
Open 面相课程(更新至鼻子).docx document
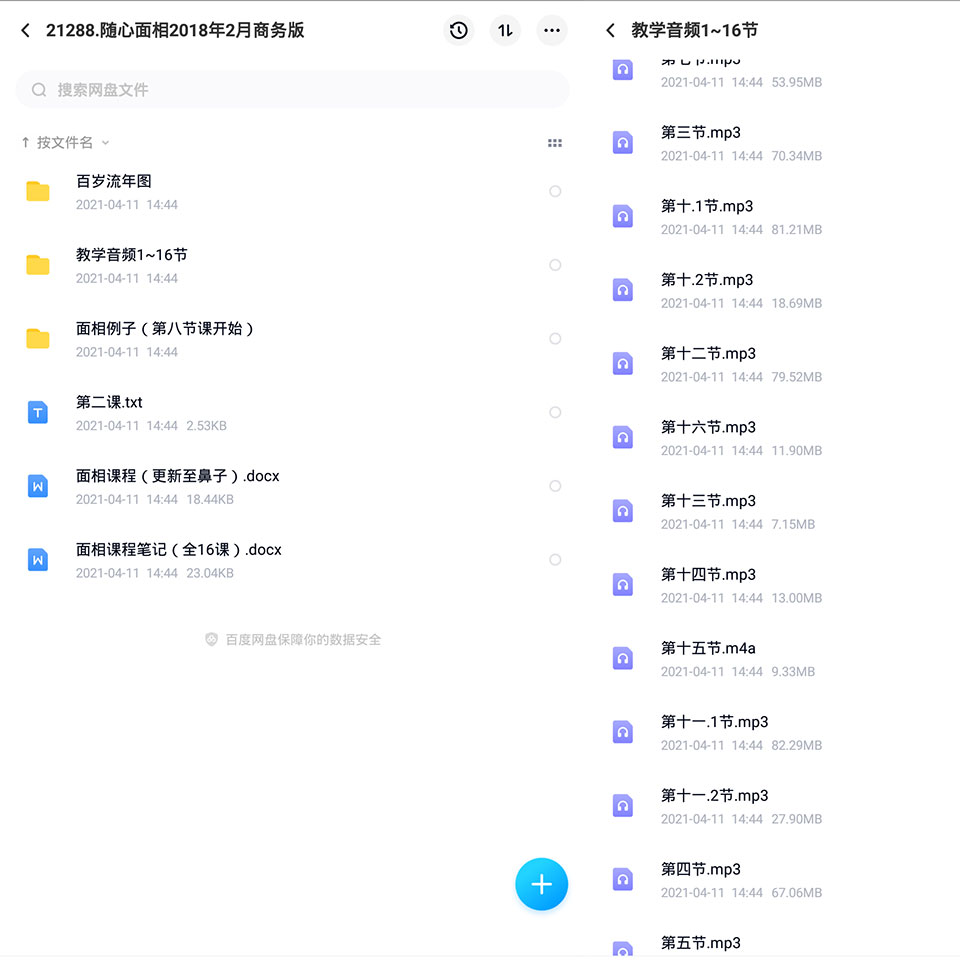(x=288, y=486)
